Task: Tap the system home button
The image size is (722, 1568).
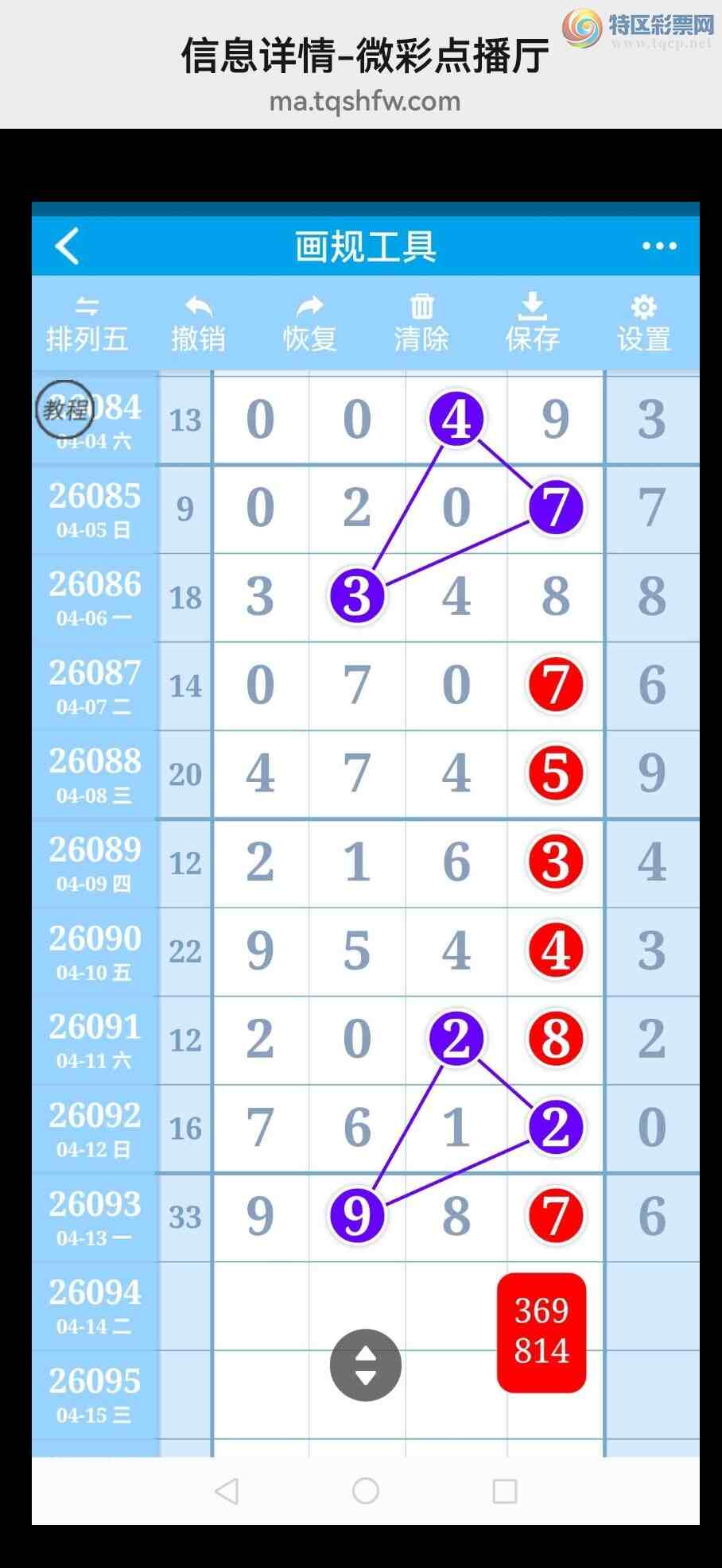Action: [x=365, y=1491]
